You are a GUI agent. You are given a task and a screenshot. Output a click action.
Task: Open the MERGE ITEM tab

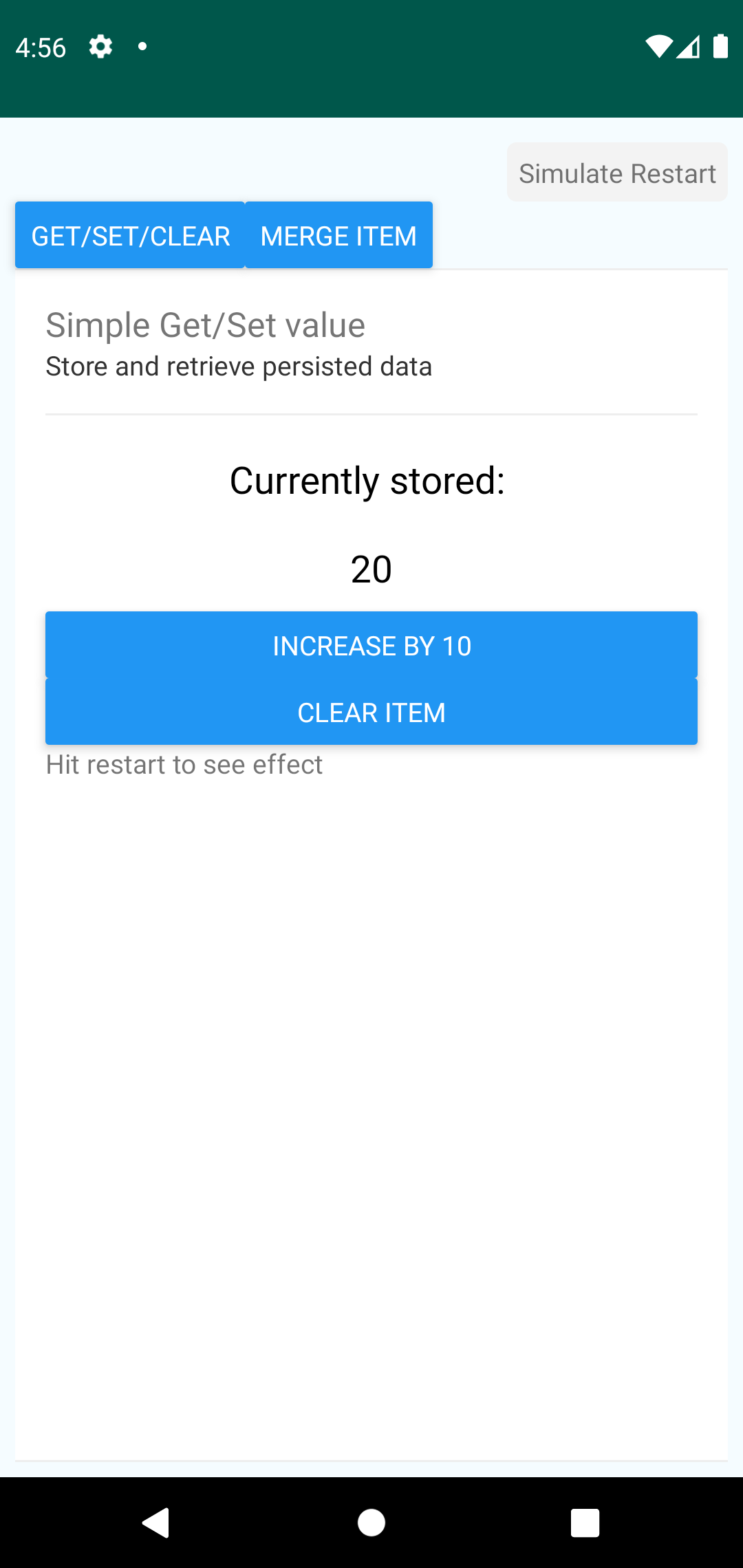point(338,235)
